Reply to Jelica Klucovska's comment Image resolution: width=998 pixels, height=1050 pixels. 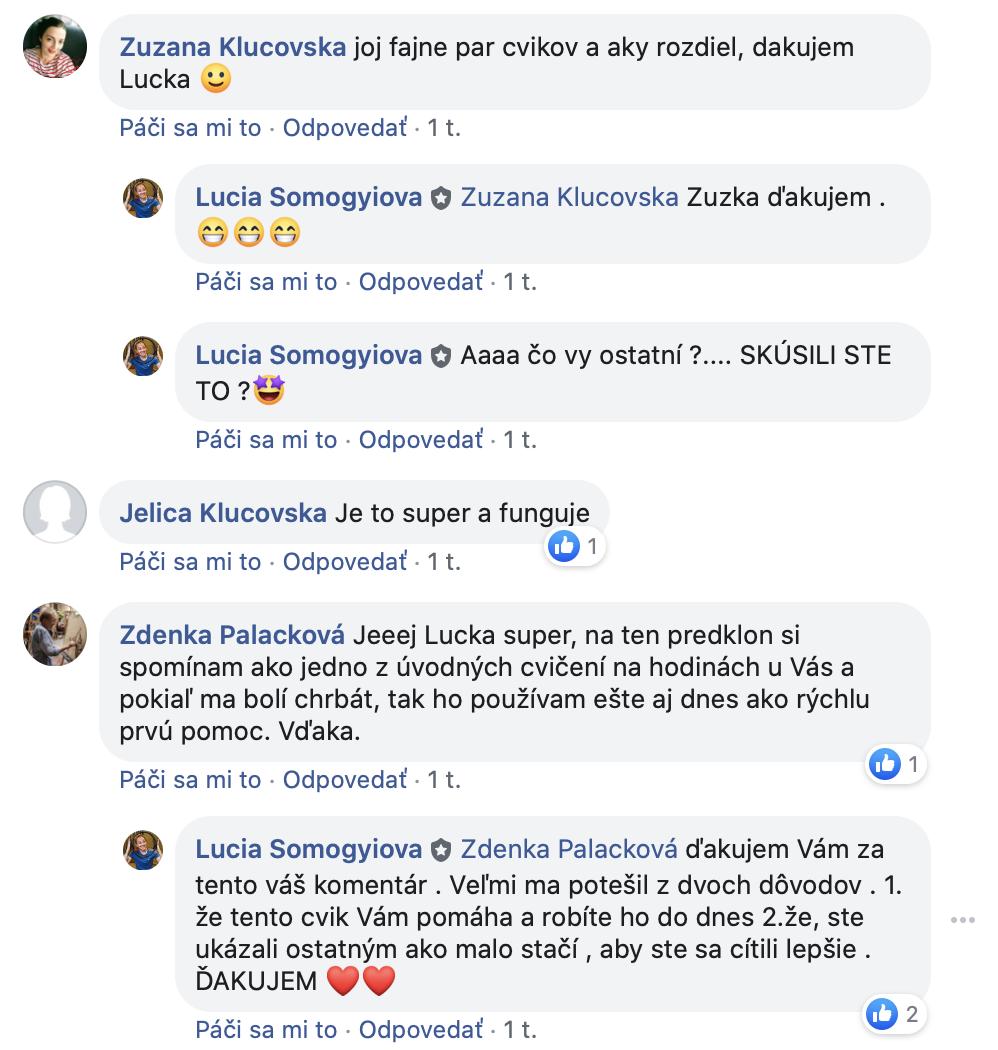click(x=345, y=562)
